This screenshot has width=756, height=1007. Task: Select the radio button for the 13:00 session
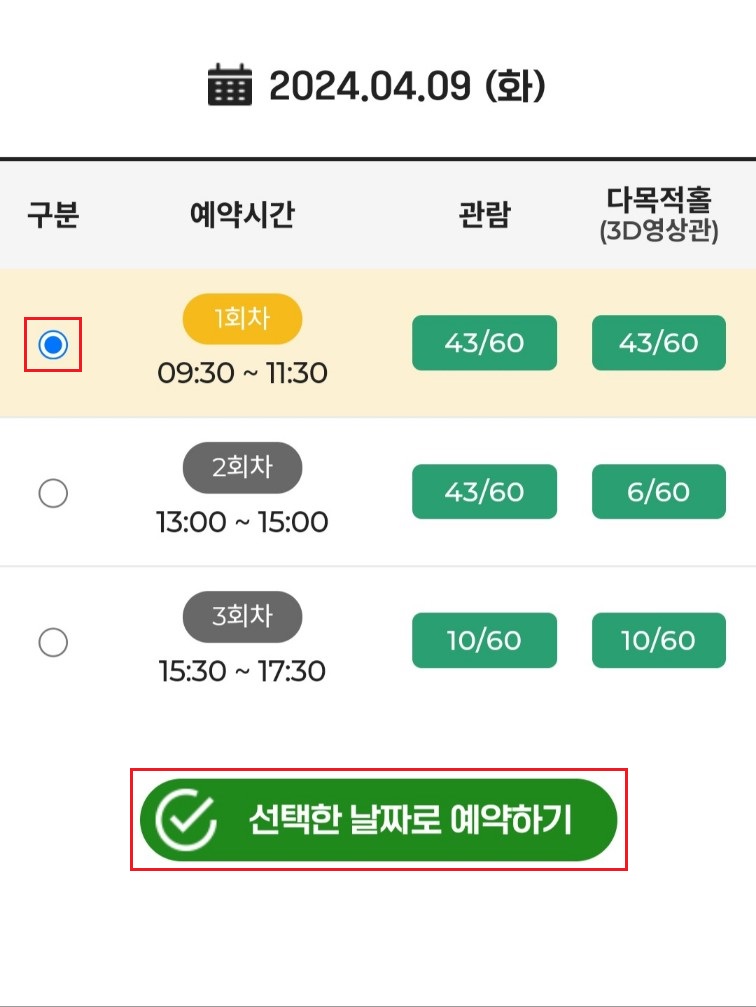(53, 493)
